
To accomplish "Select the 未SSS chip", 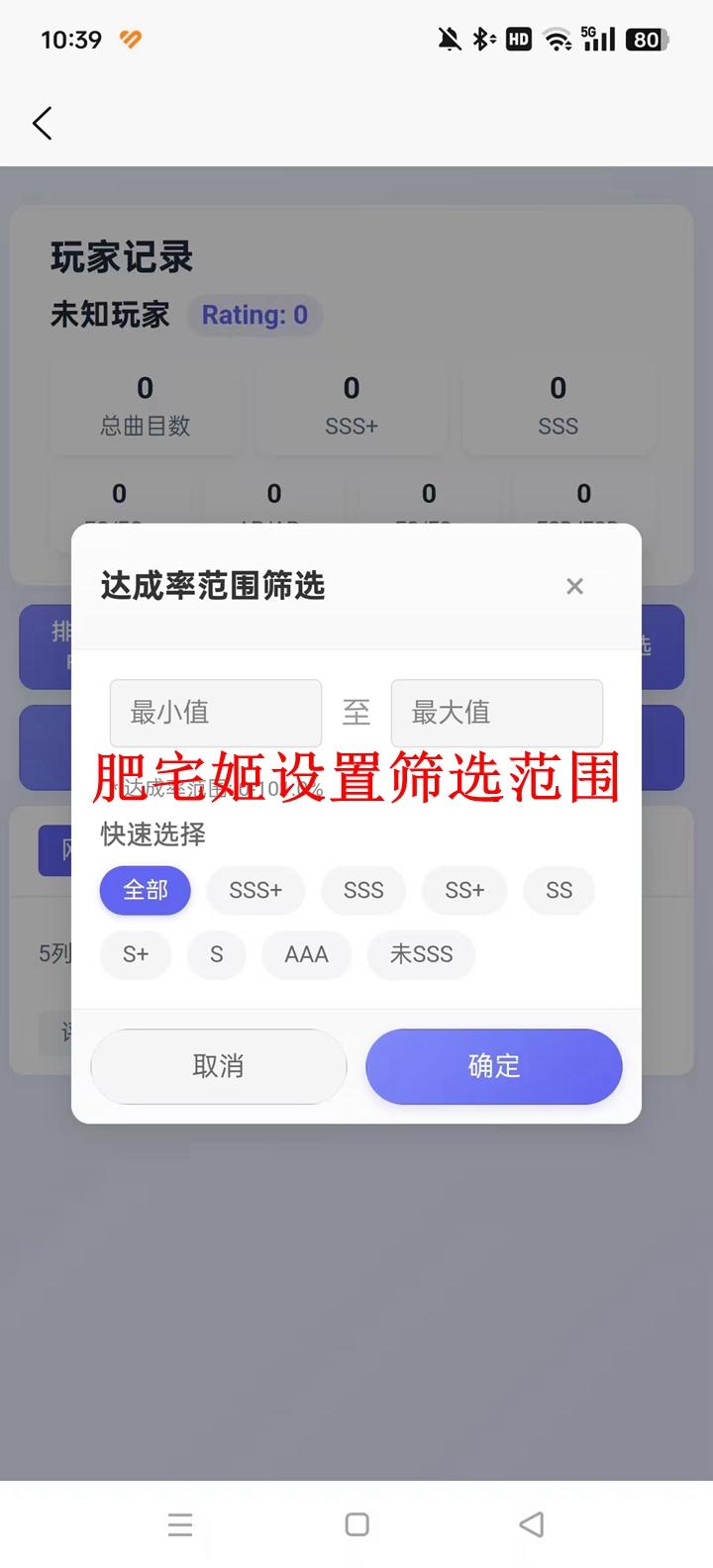I will click(421, 954).
